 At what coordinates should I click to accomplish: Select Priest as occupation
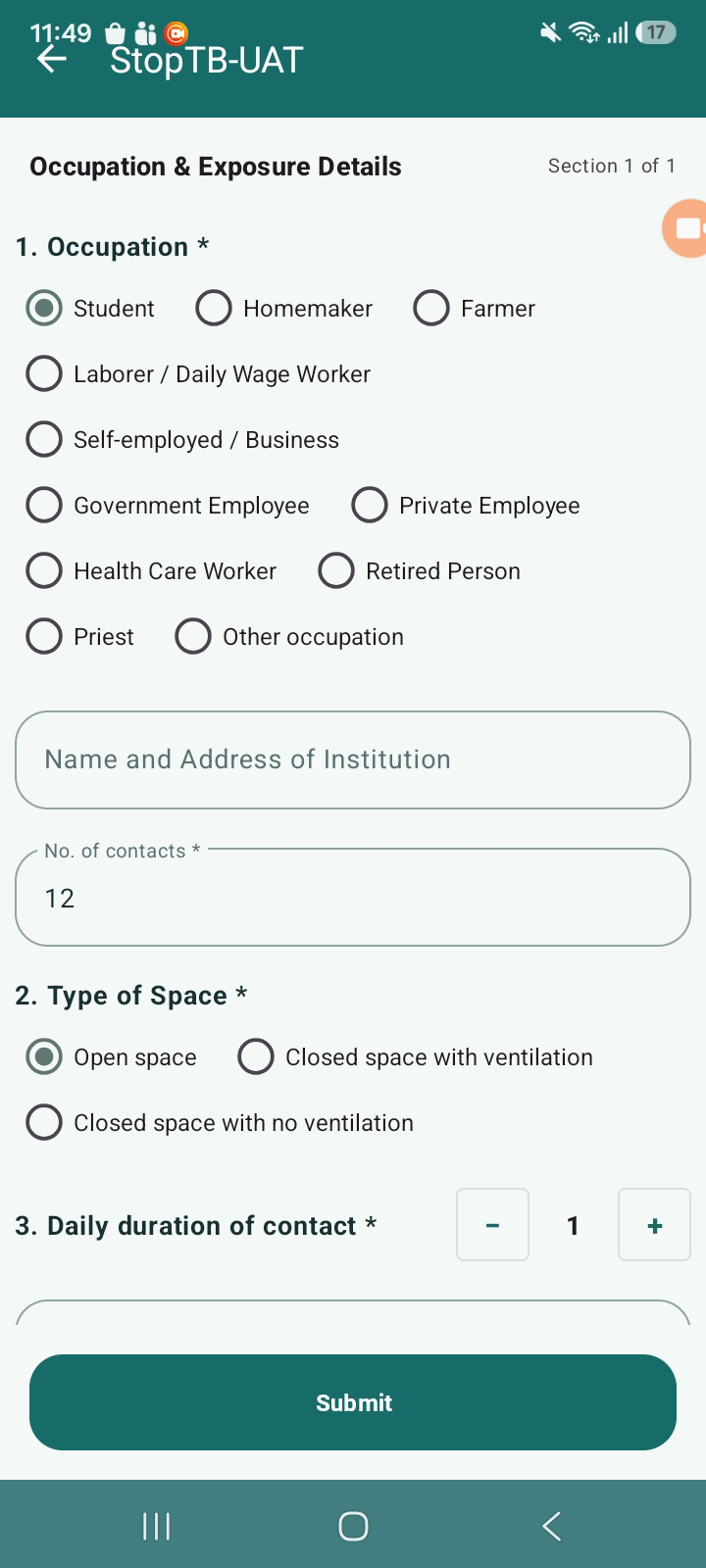coord(79,636)
